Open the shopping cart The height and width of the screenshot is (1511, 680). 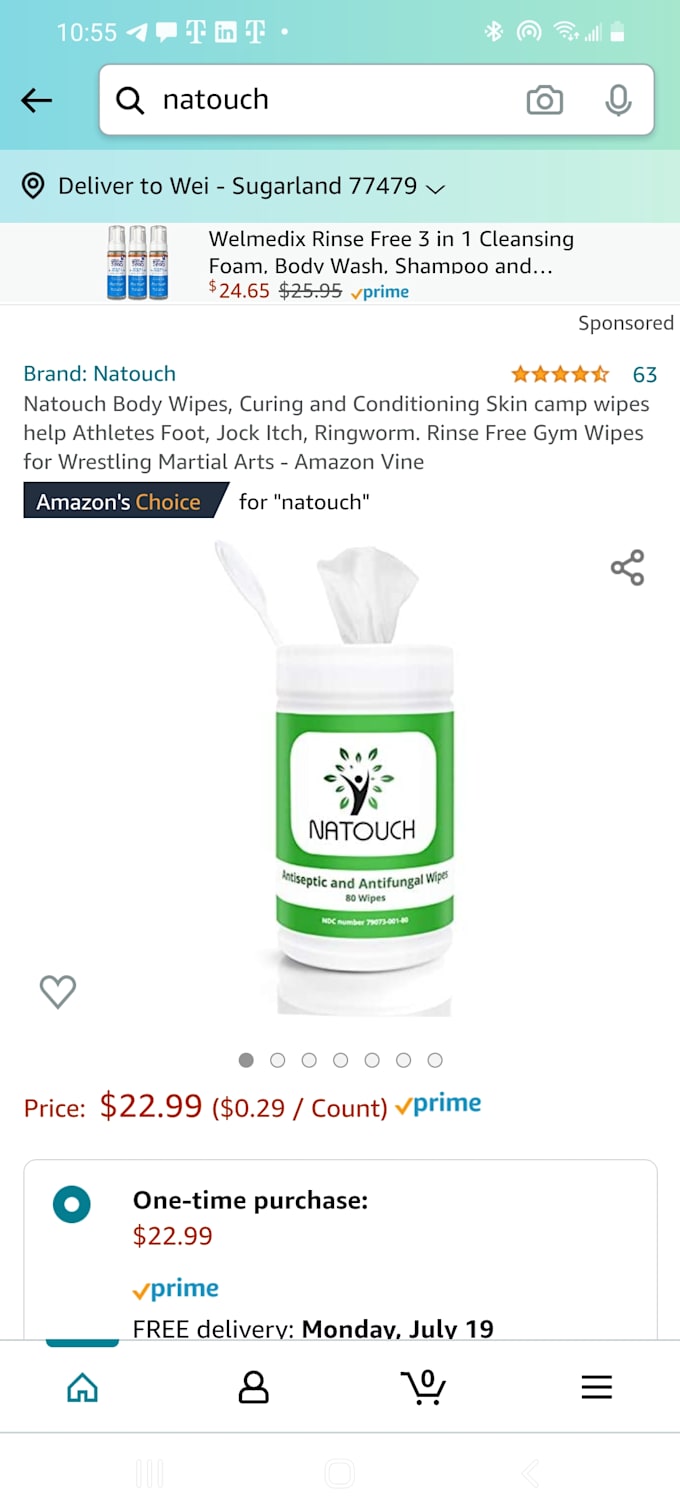(424, 1387)
